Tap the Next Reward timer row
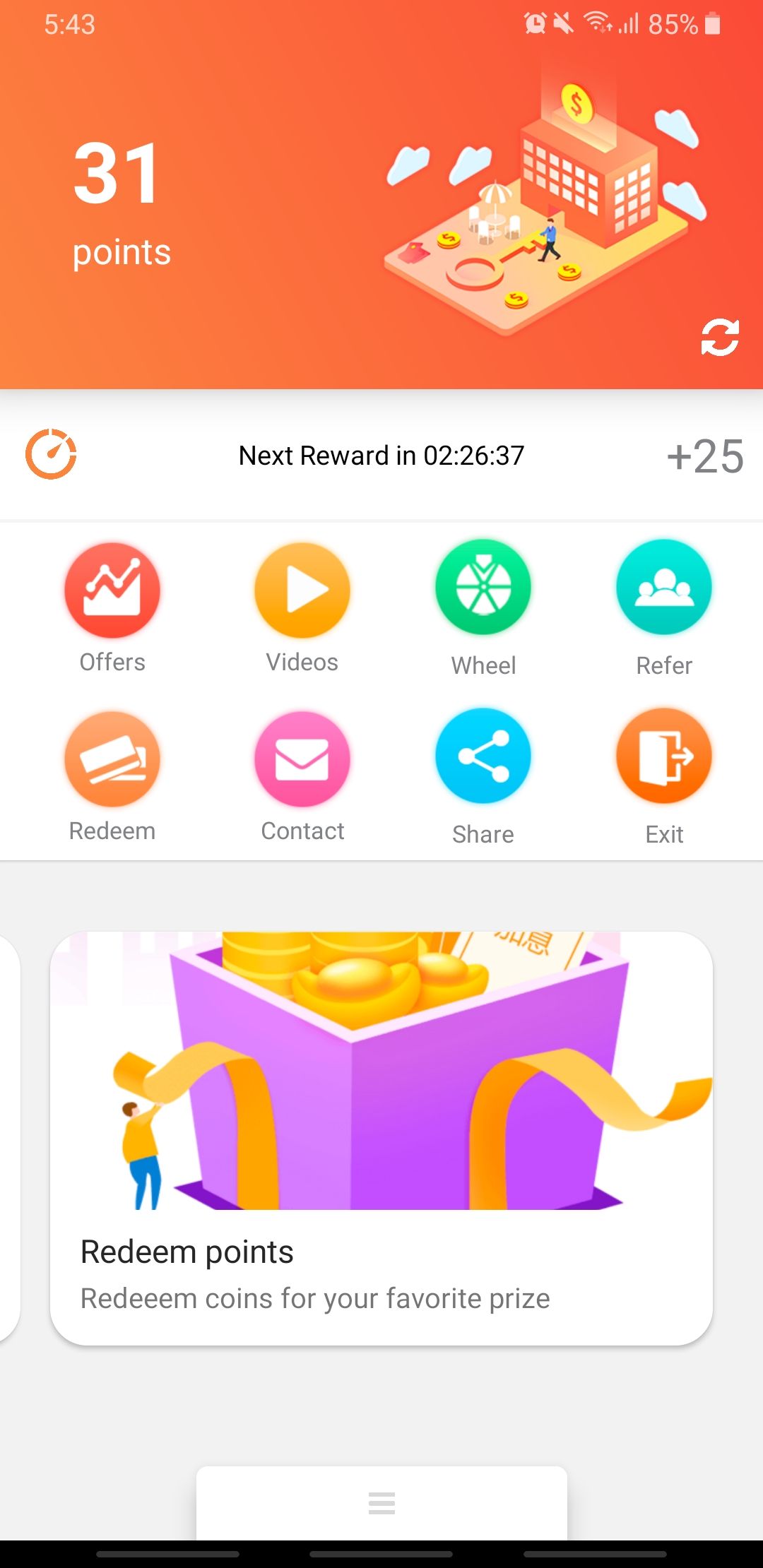The height and width of the screenshot is (1568, 763). click(381, 456)
